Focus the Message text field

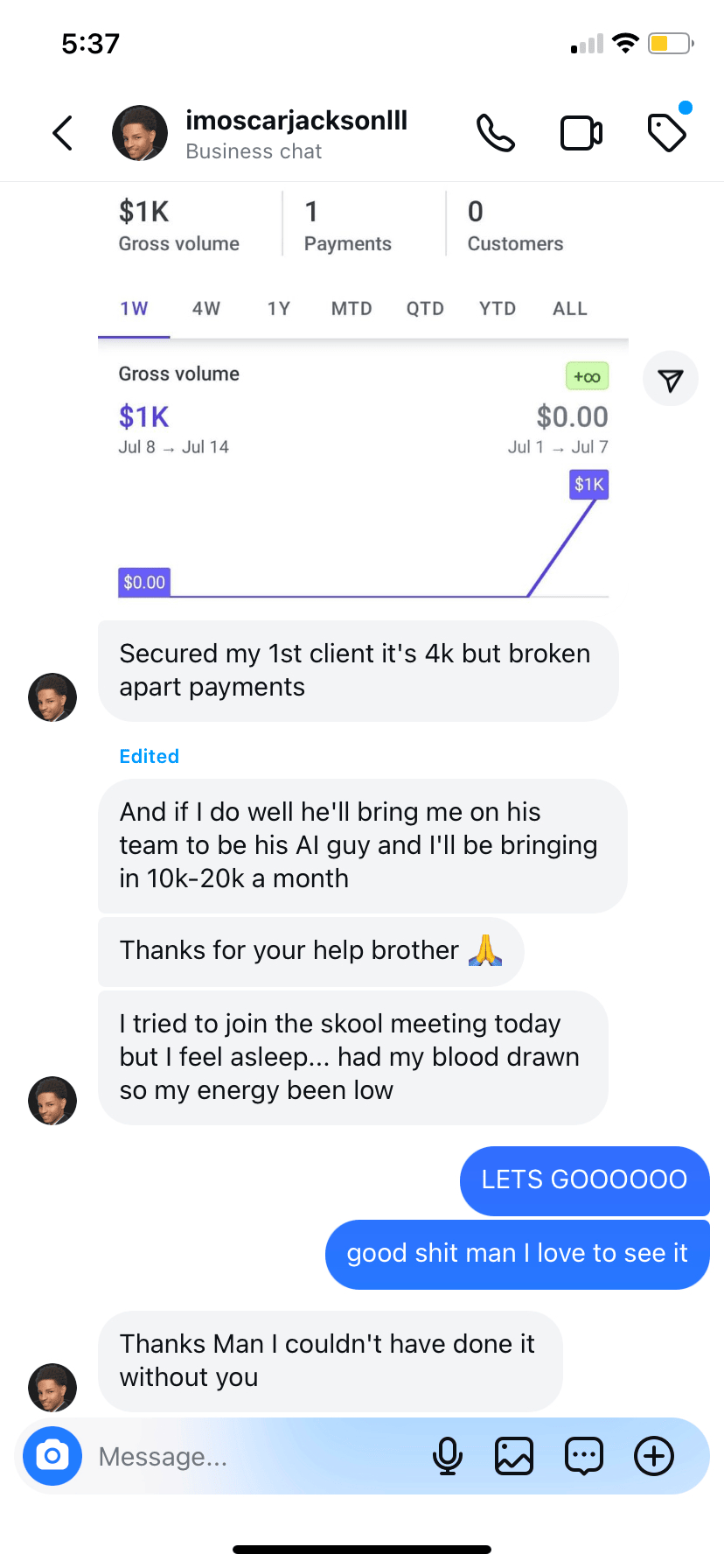(254, 1456)
